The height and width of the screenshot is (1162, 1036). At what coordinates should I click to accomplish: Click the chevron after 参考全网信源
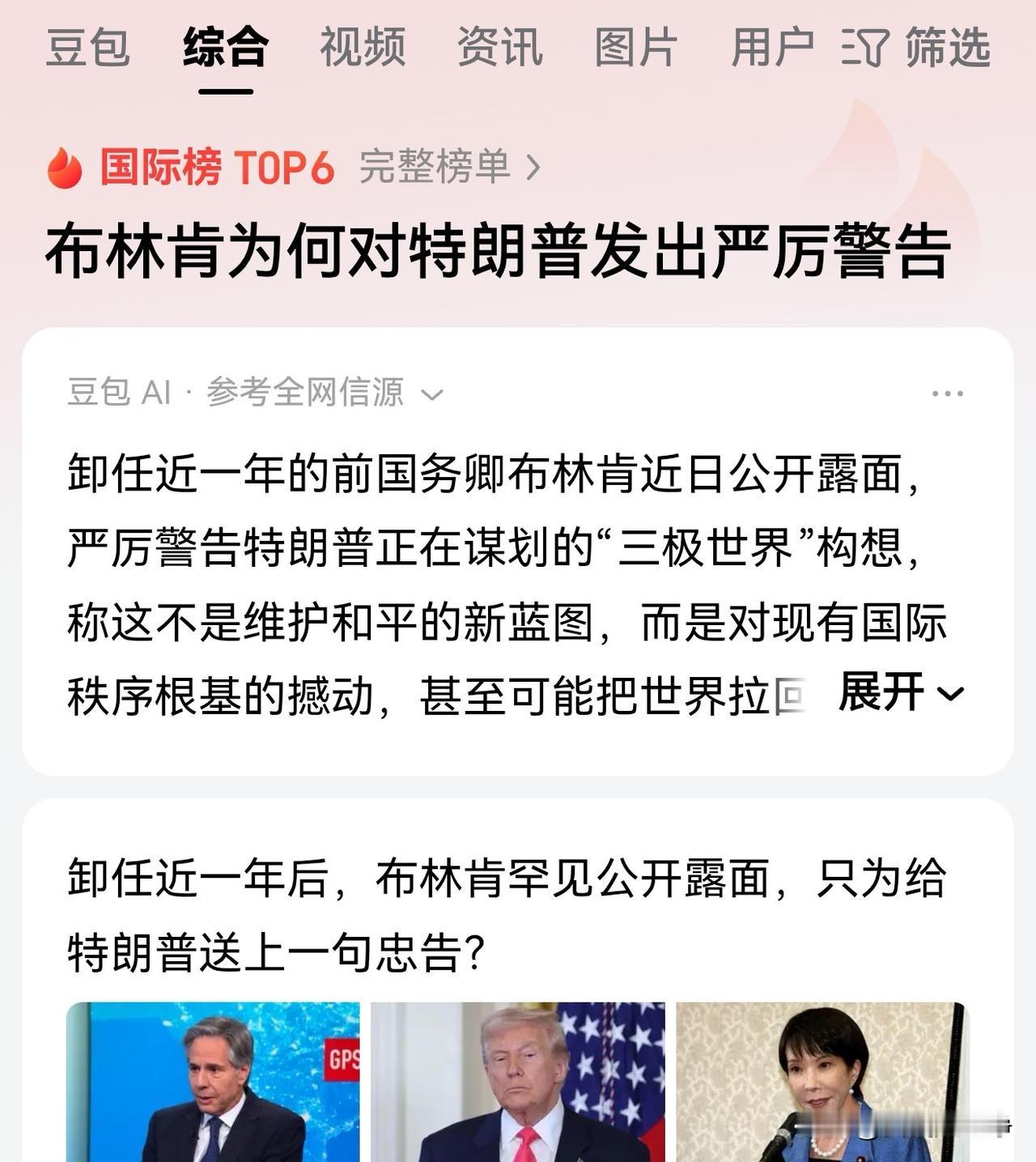coord(432,396)
